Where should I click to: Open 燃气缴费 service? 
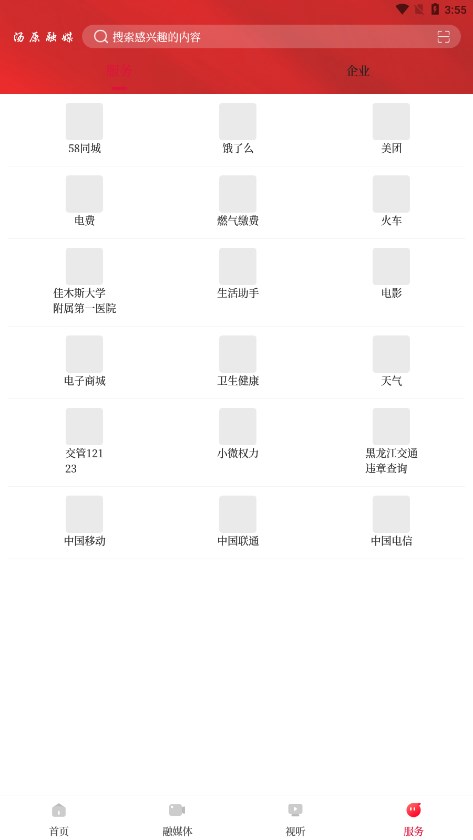tap(237, 201)
